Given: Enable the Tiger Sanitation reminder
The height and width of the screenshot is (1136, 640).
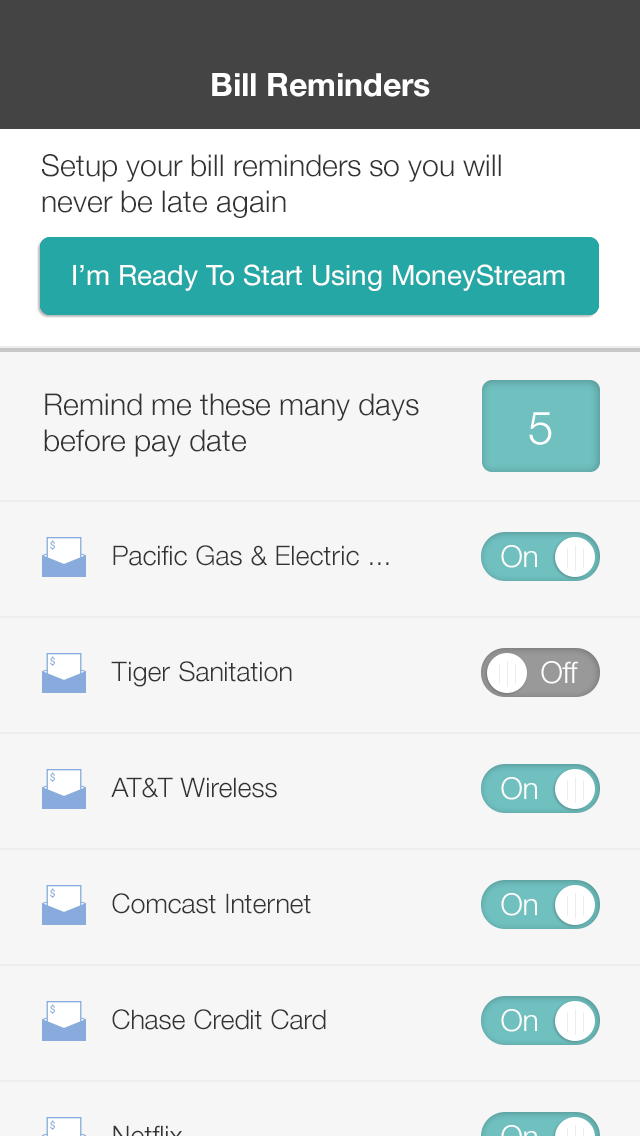Looking at the screenshot, I should pos(540,673).
